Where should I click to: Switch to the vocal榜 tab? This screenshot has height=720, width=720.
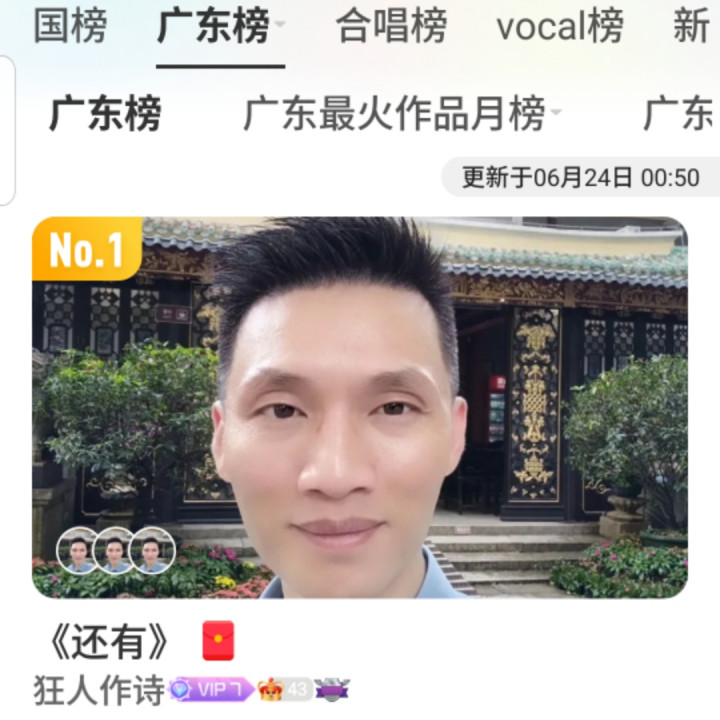559,27
